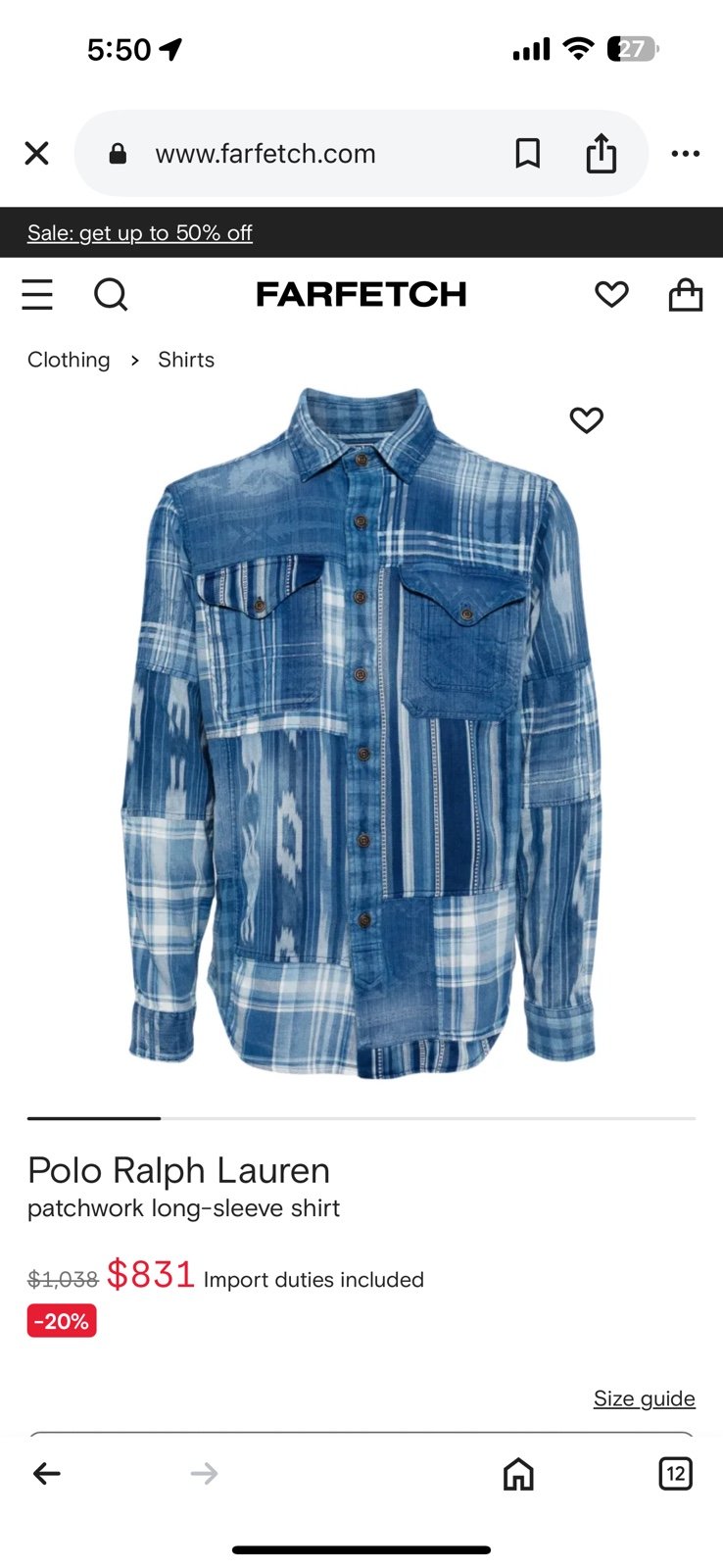Open the patchwork shirt product image
723x1568 pixels.
point(361,733)
